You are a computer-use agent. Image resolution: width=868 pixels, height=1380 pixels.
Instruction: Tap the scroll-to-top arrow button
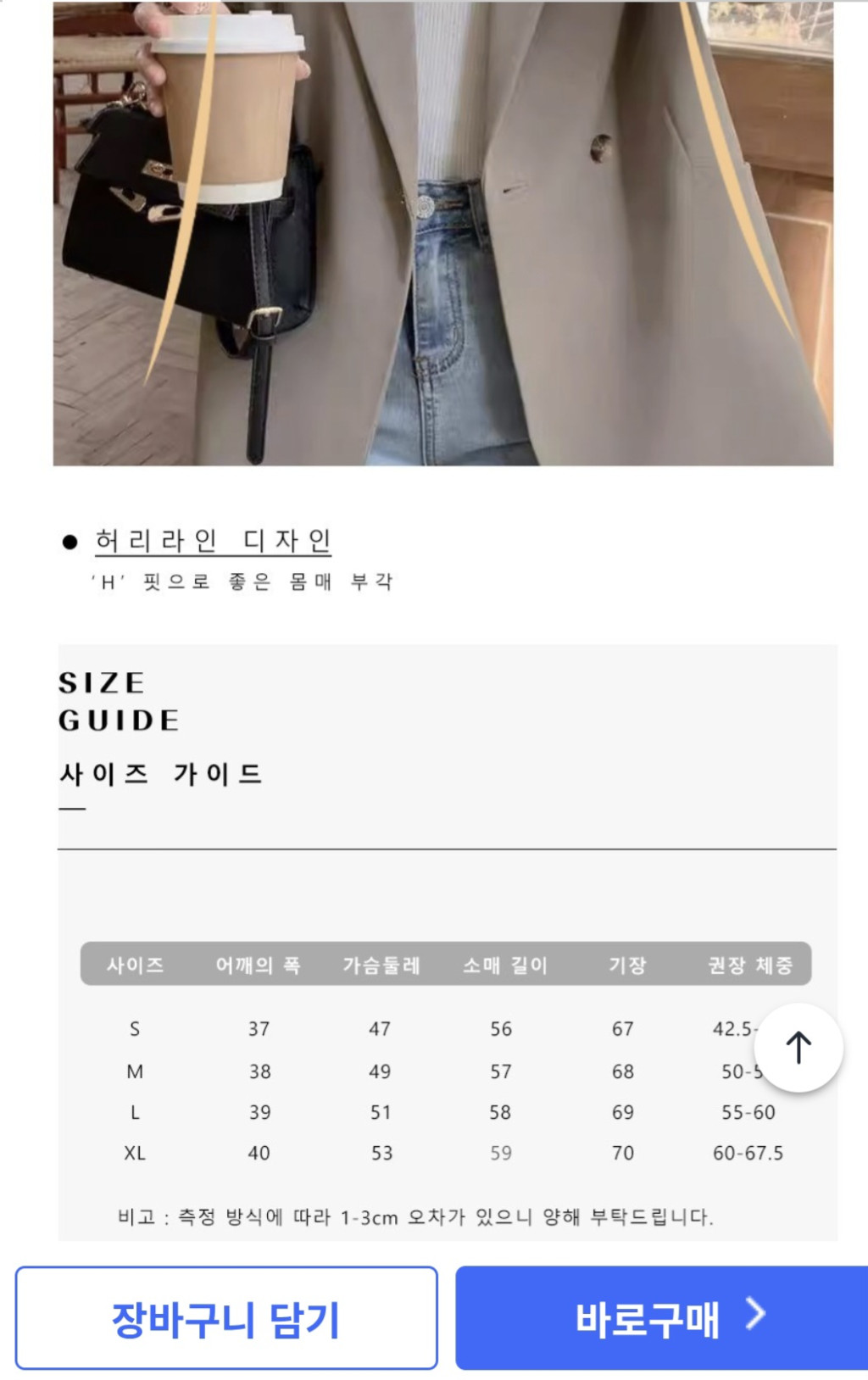(798, 1048)
